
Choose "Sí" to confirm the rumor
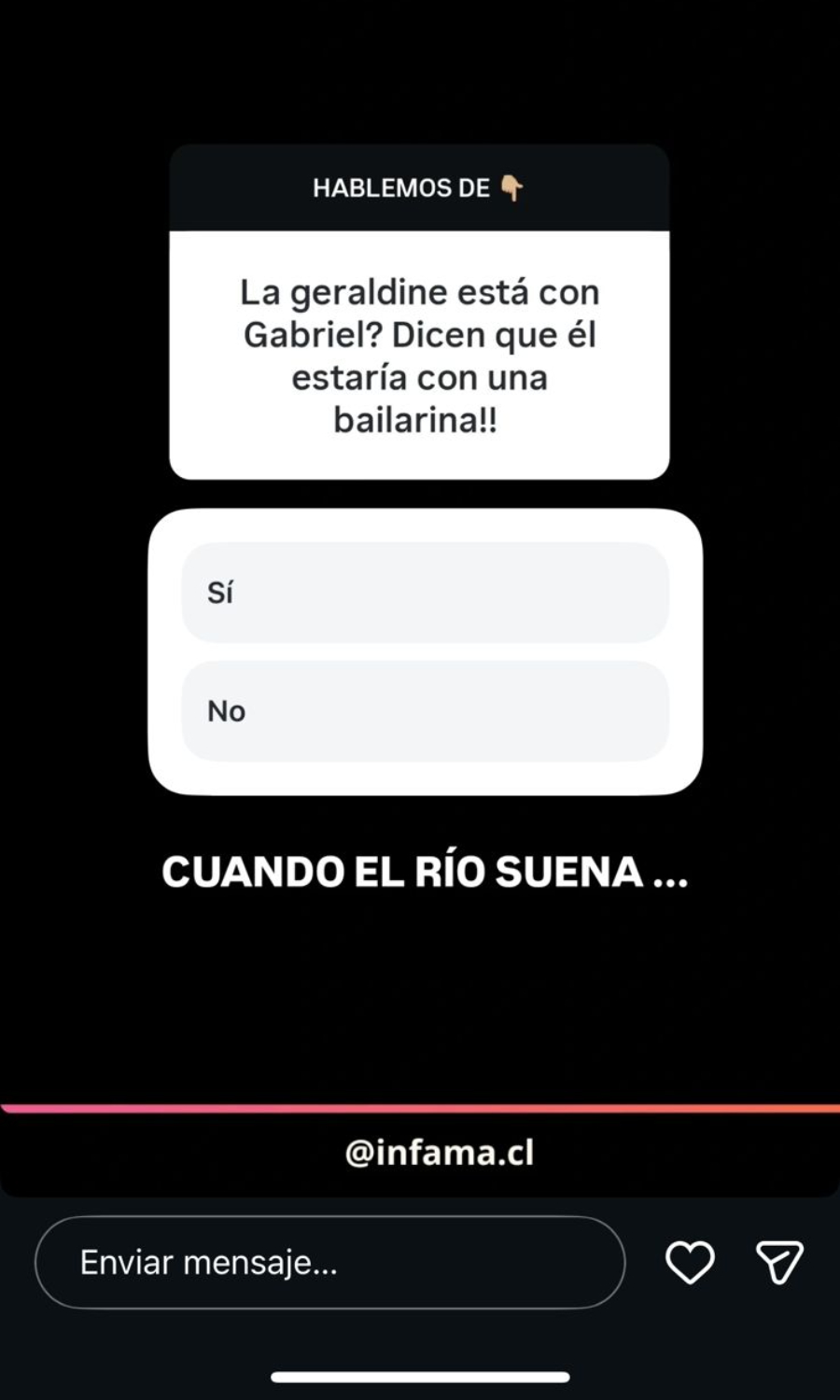click(423, 592)
